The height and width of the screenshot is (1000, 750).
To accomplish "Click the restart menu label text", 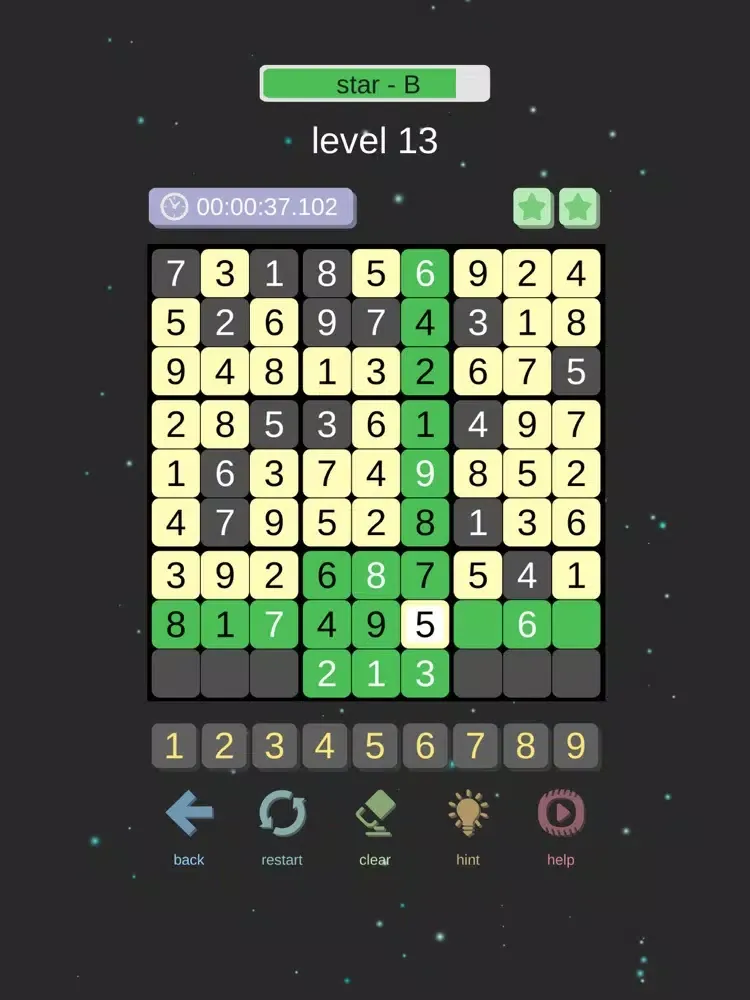I will [281, 860].
